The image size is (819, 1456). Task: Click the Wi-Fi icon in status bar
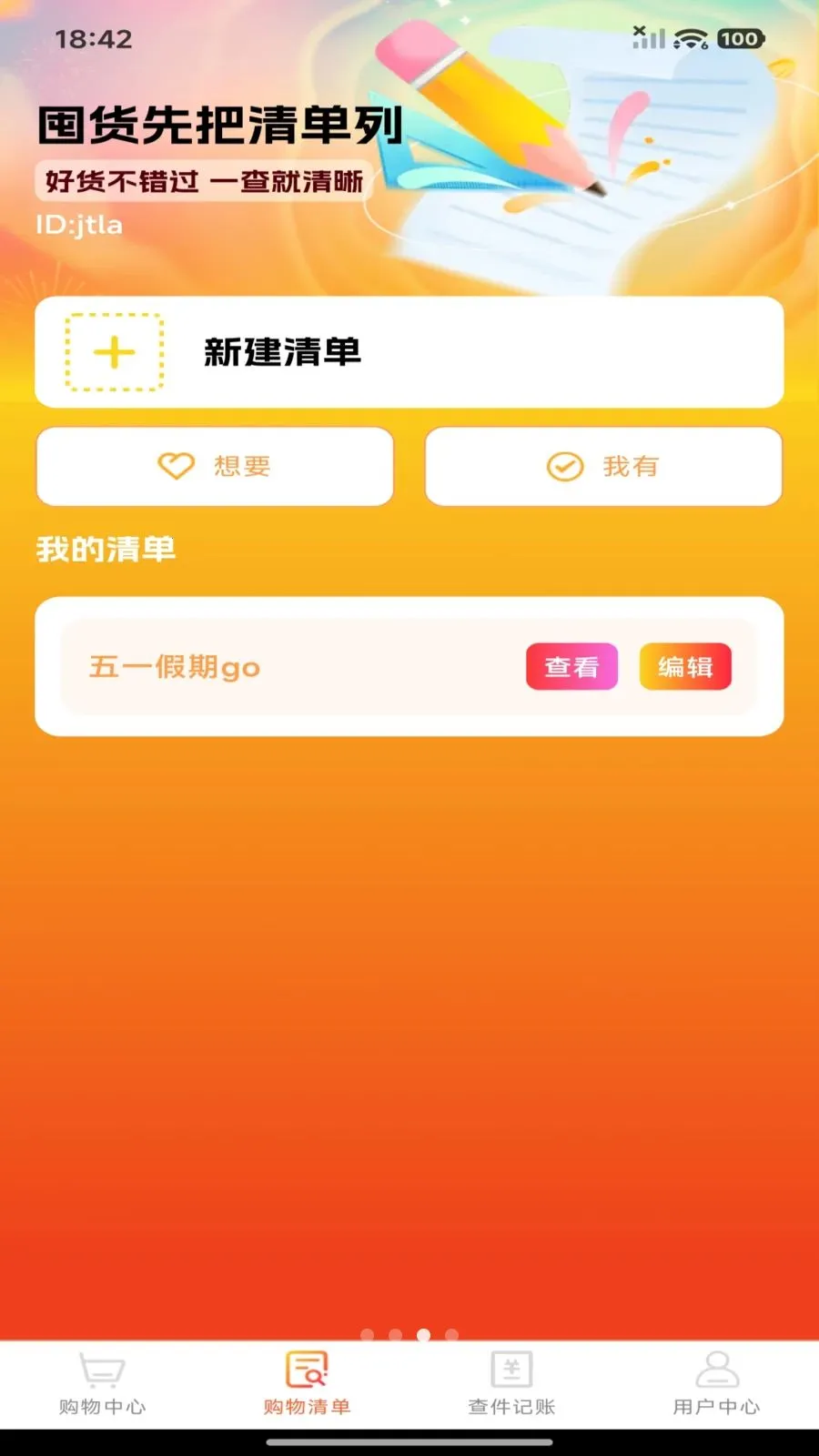692,39
